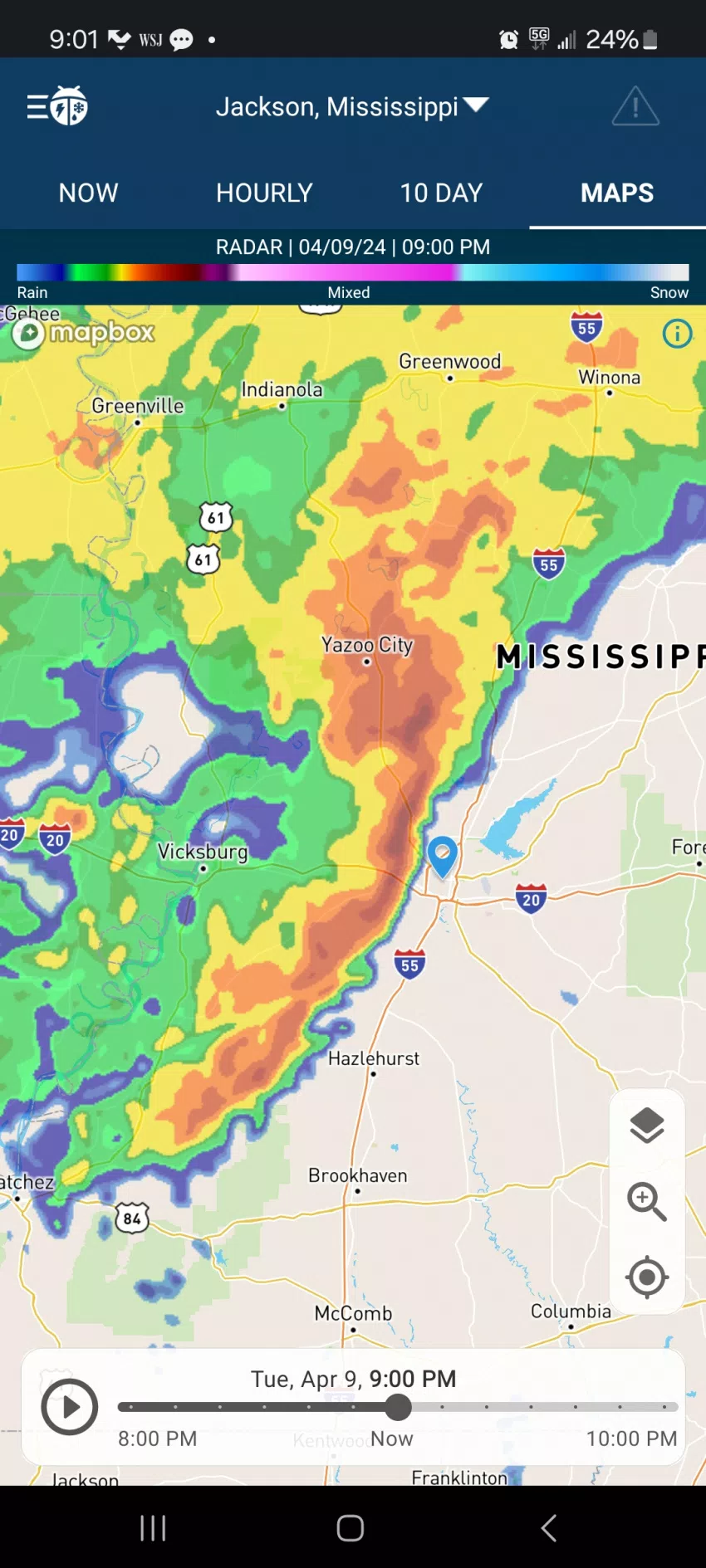
Task: Open the map info icon
Action: coord(677,334)
